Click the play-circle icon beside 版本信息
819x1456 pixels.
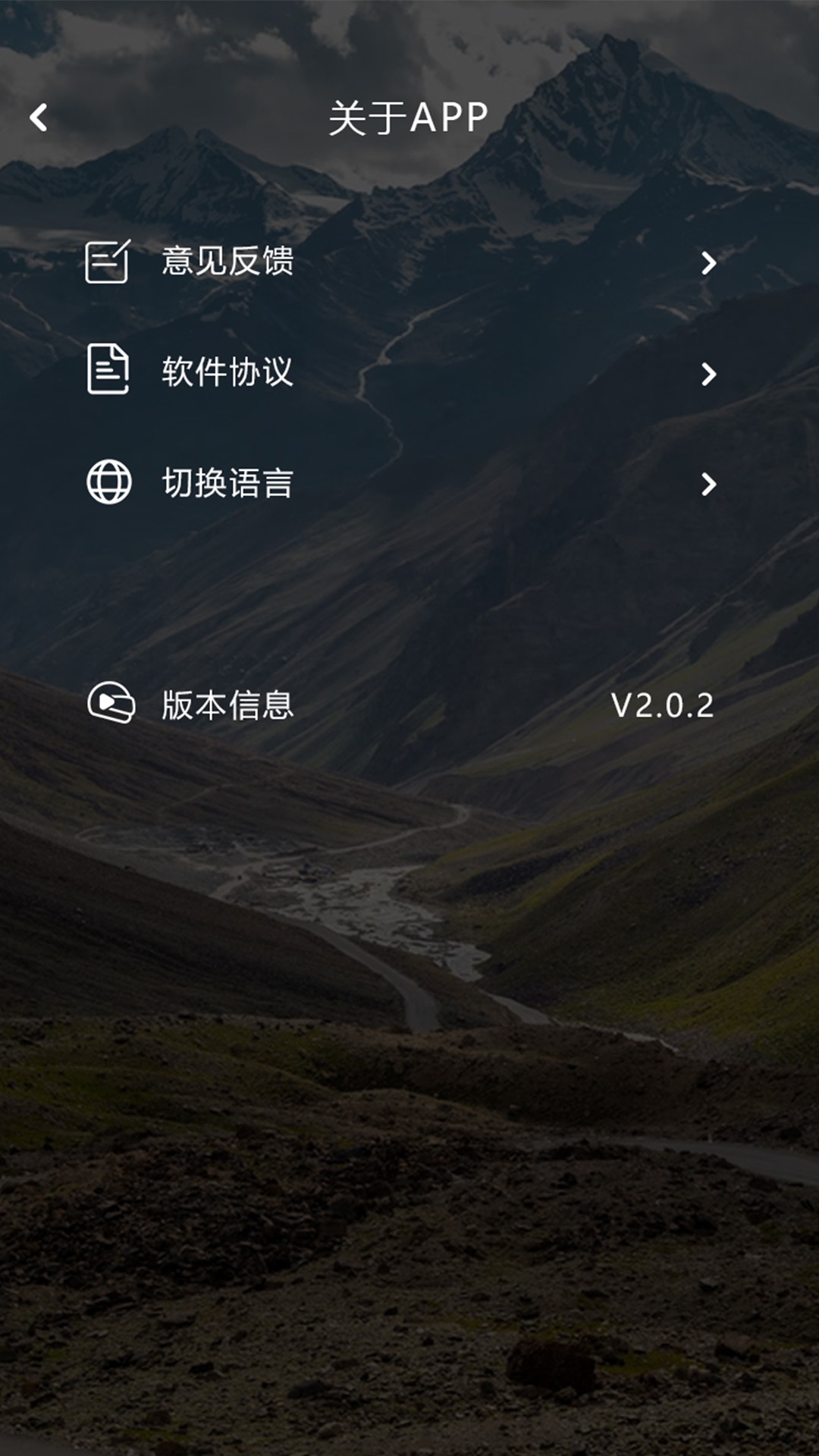108,705
